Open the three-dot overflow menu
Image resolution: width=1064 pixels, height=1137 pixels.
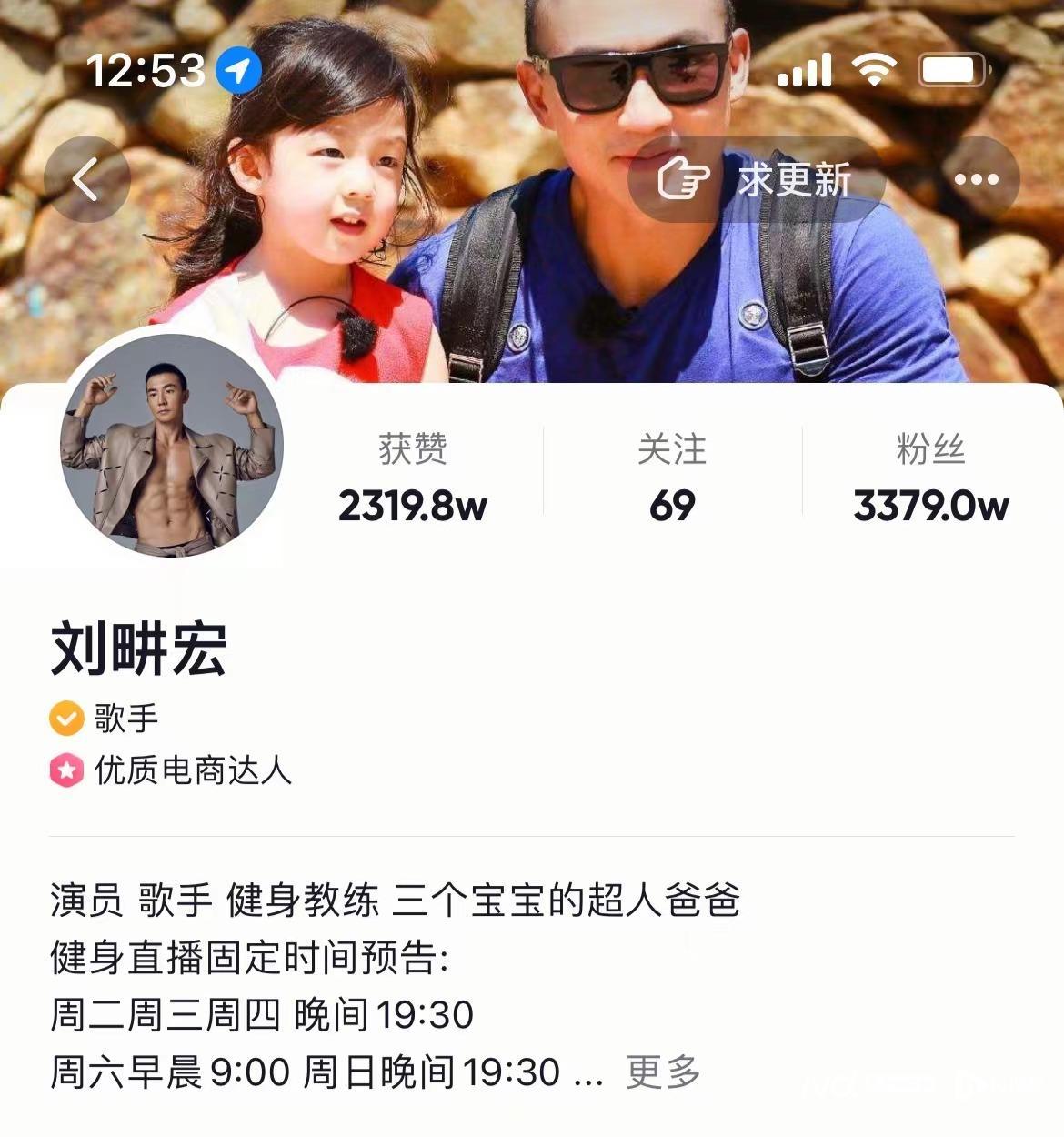coord(977,179)
